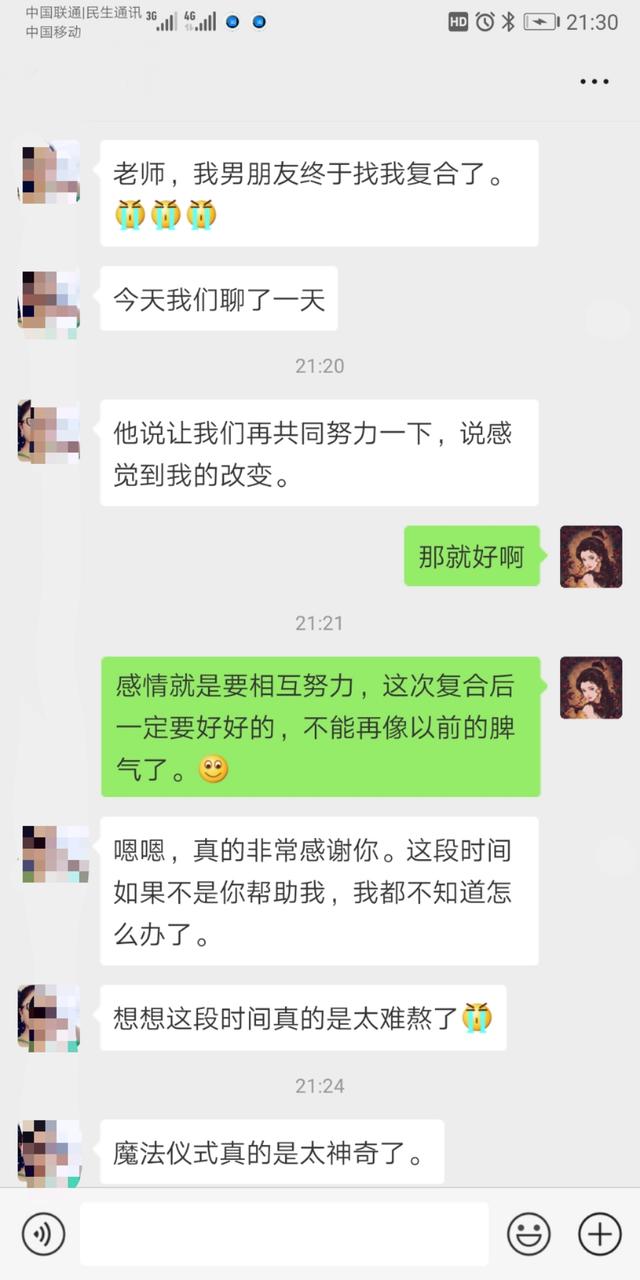Tap the sender avatar beside 那就好啊
The width and height of the screenshot is (640, 1280).
591,557
